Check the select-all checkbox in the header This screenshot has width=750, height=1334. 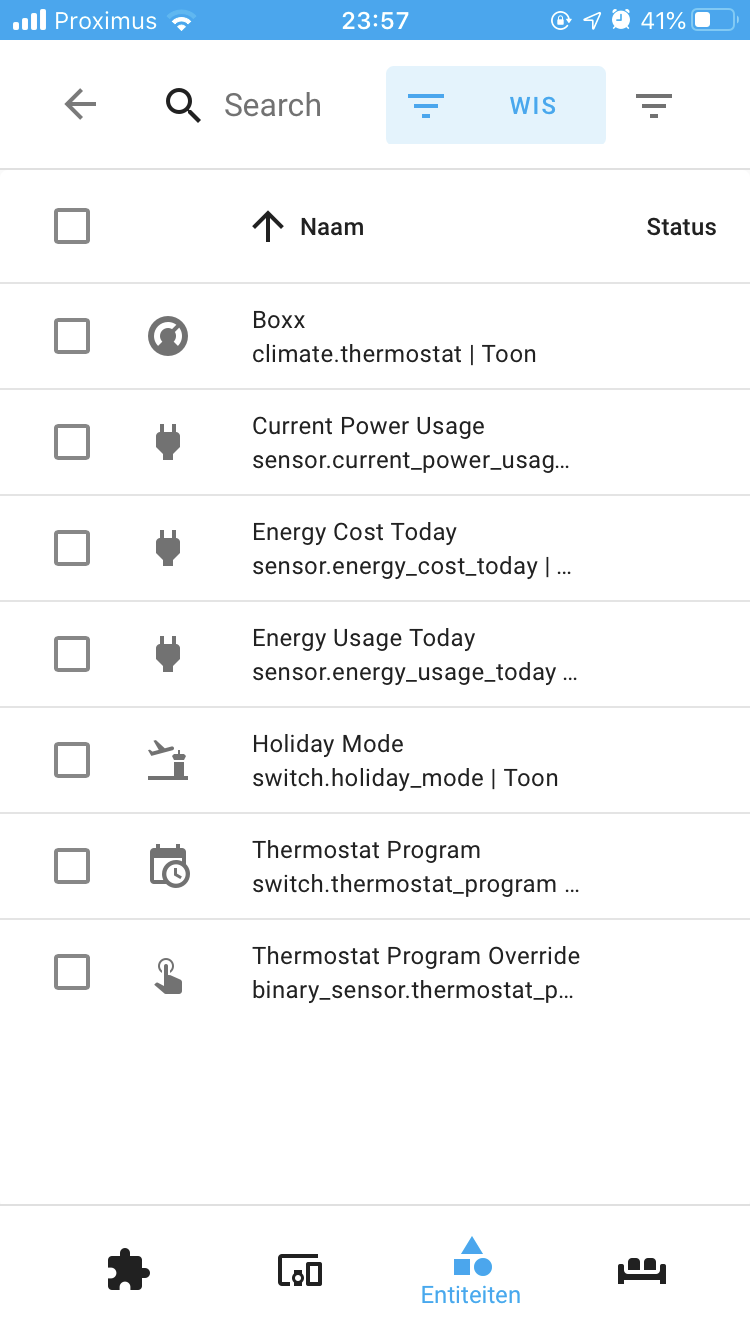72,226
